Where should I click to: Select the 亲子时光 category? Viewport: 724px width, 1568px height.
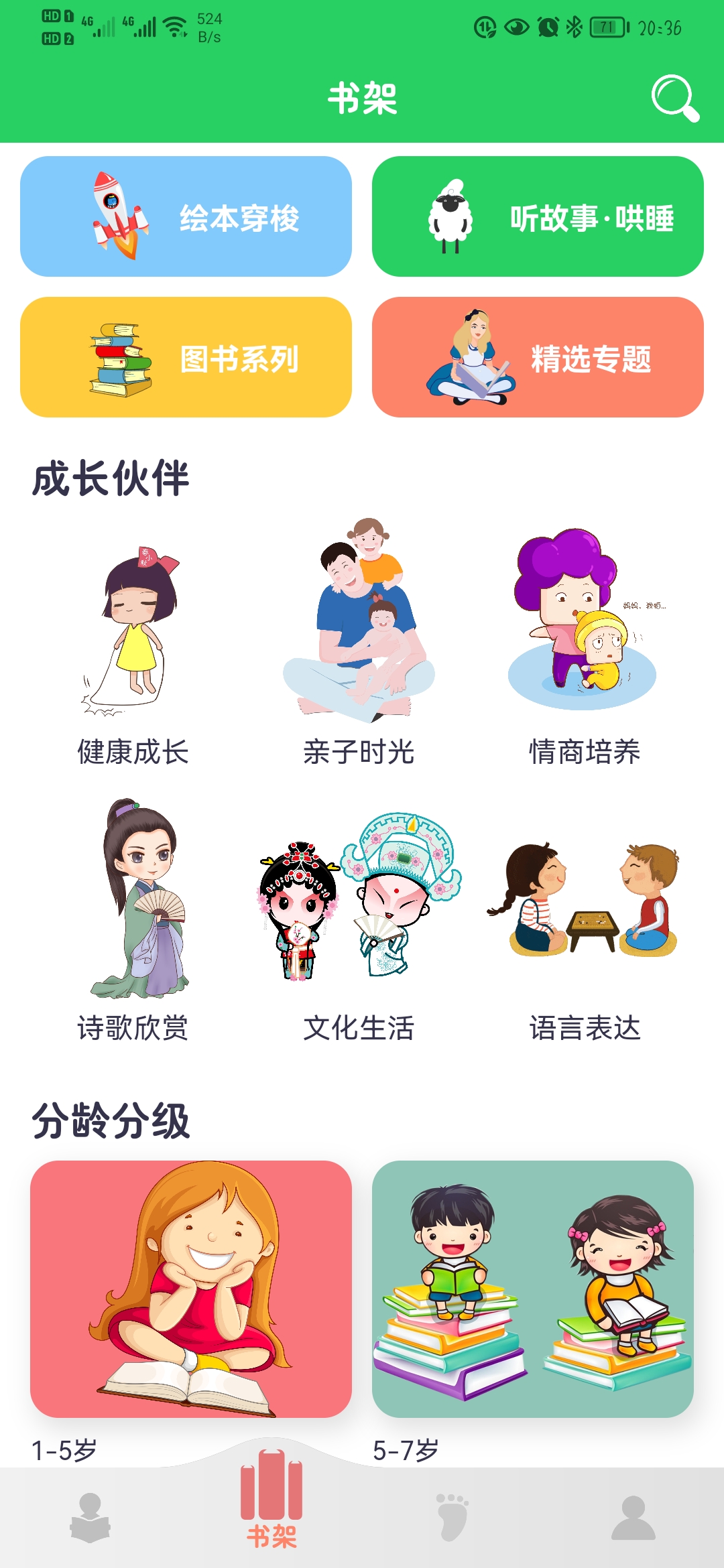tap(359, 647)
